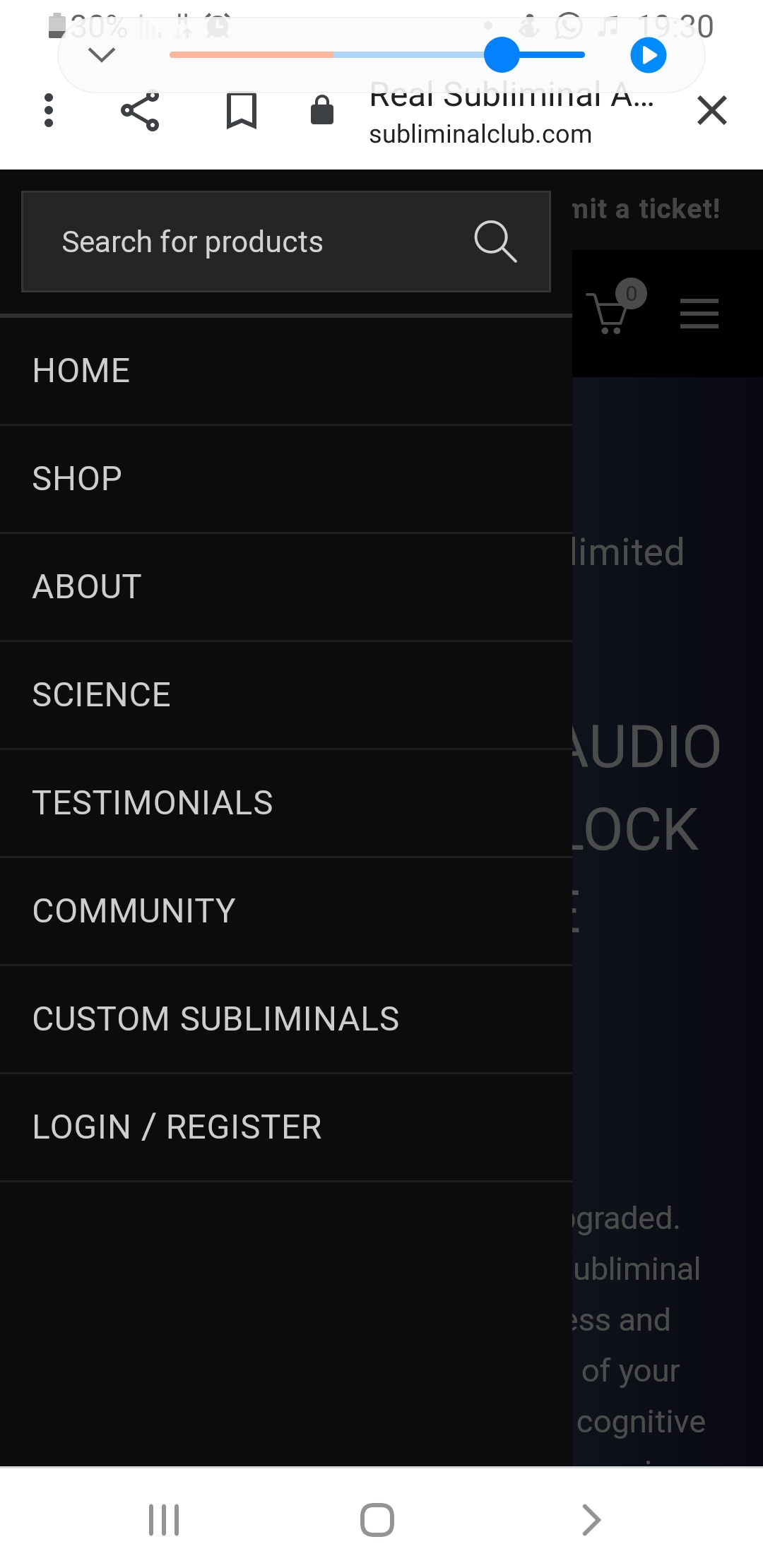Bookmark the current page
The width and height of the screenshot is (763, 1568).
coord(241,111)
